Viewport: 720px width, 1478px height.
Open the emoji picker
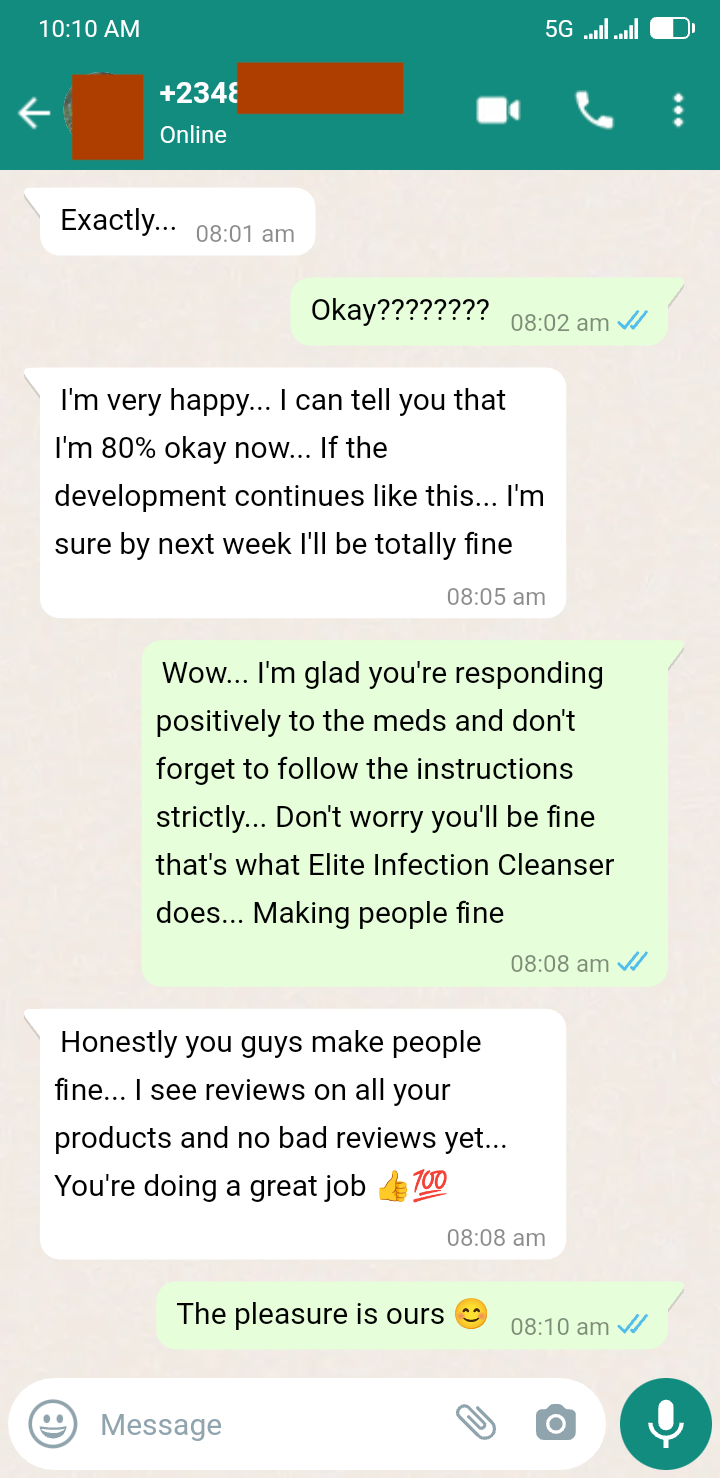pos(52,1423)
